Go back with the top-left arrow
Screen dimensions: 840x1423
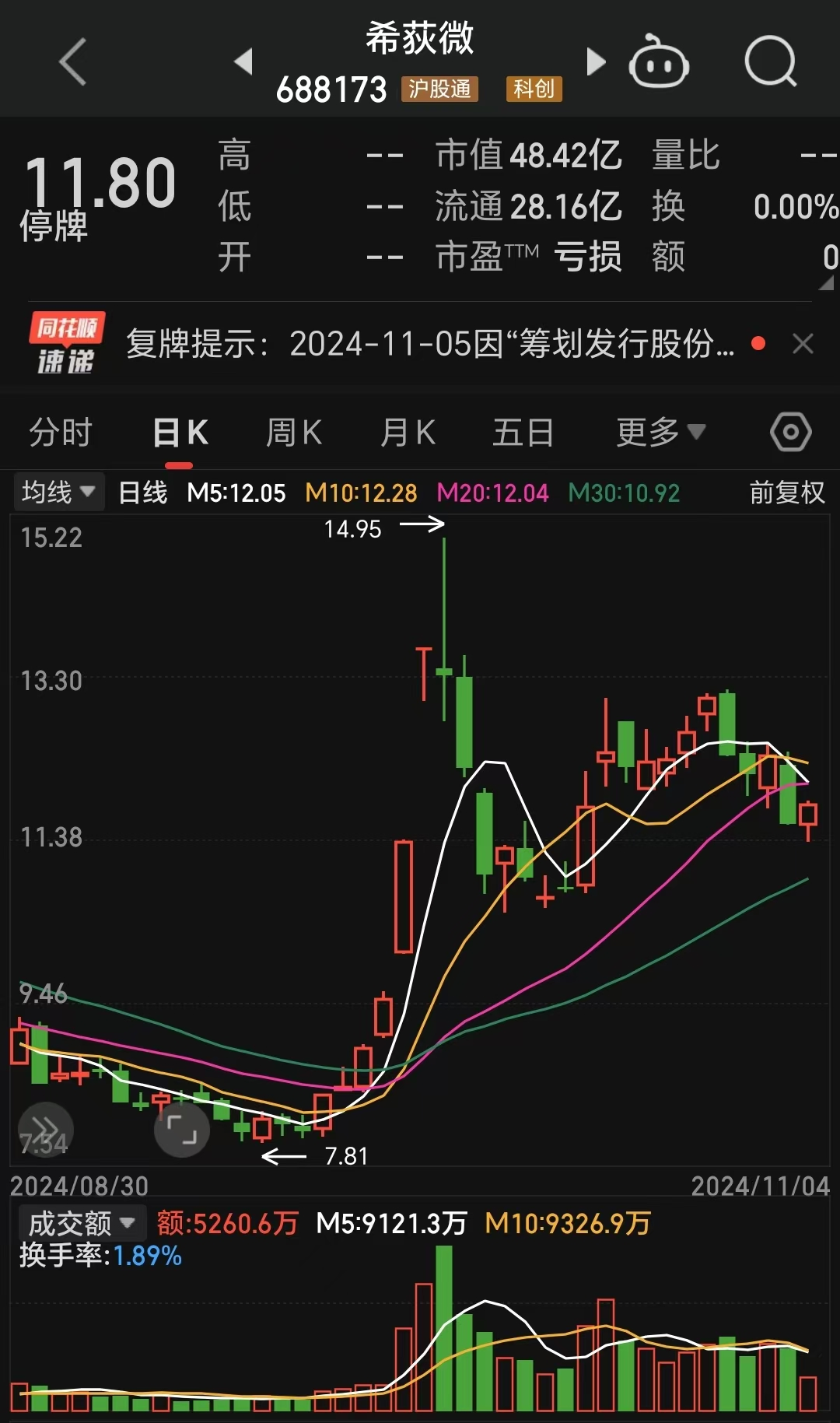pos(72,61)
